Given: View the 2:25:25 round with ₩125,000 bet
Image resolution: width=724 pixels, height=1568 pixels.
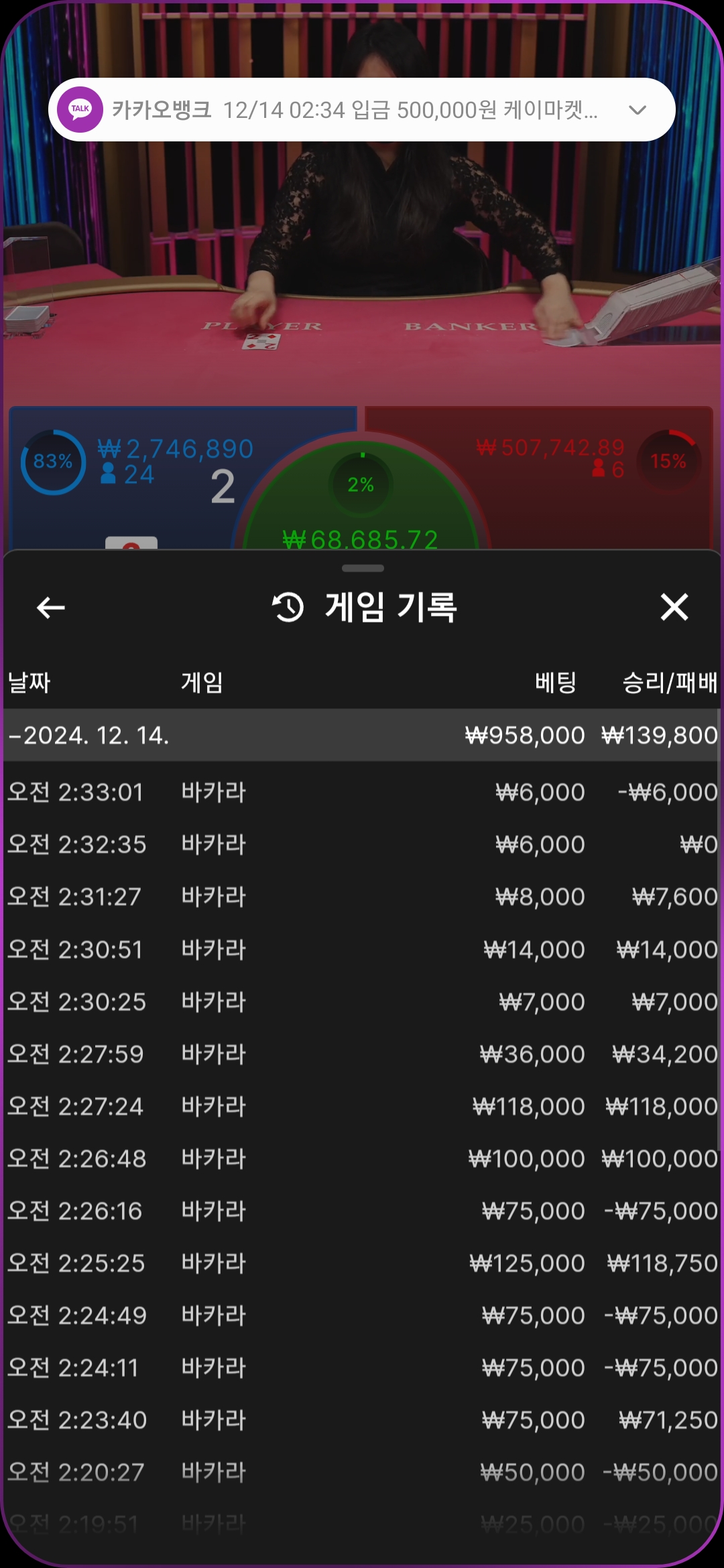Looking at the screenshot, I should 362,1263.
